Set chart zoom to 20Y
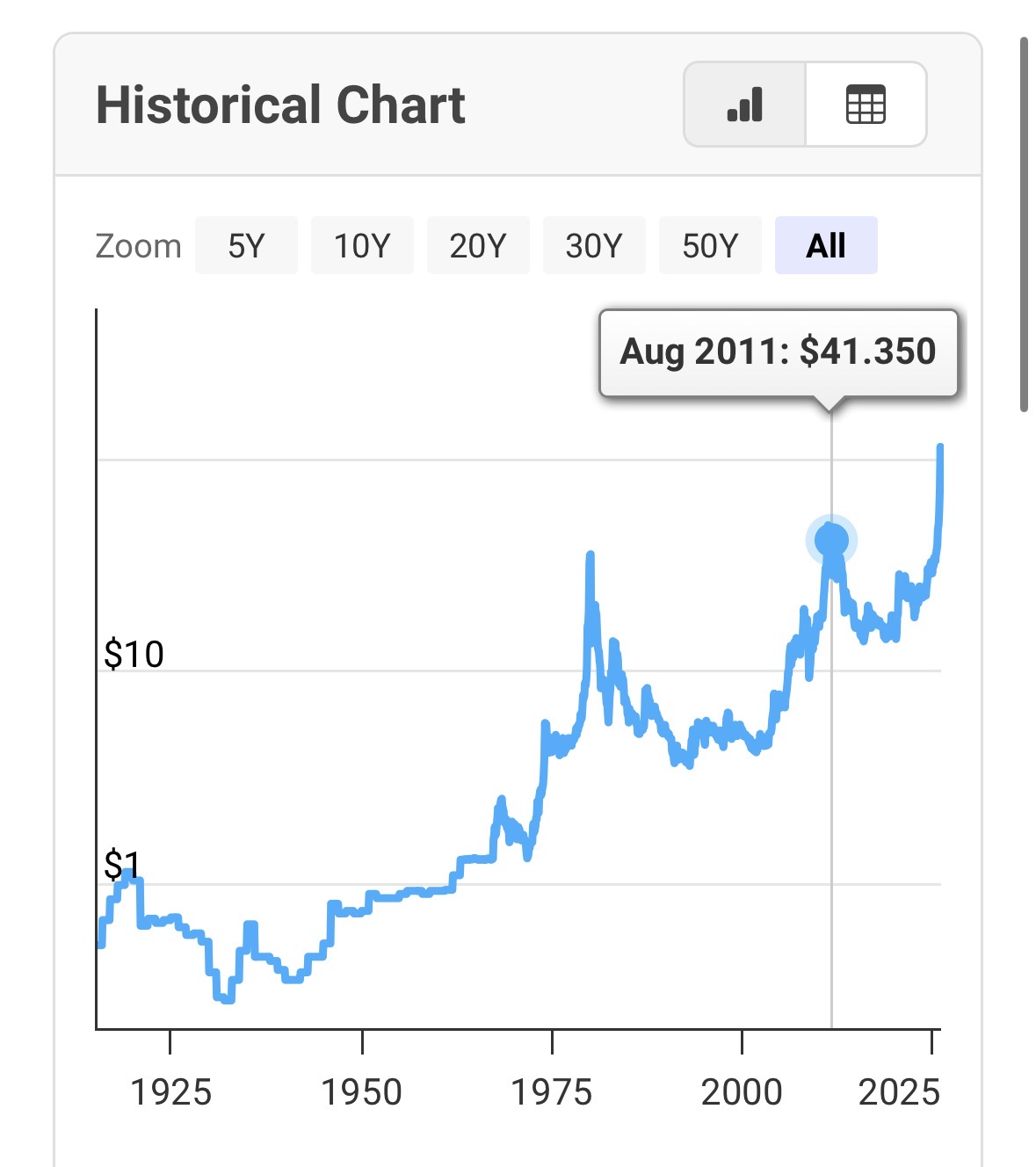 point(478,246)
